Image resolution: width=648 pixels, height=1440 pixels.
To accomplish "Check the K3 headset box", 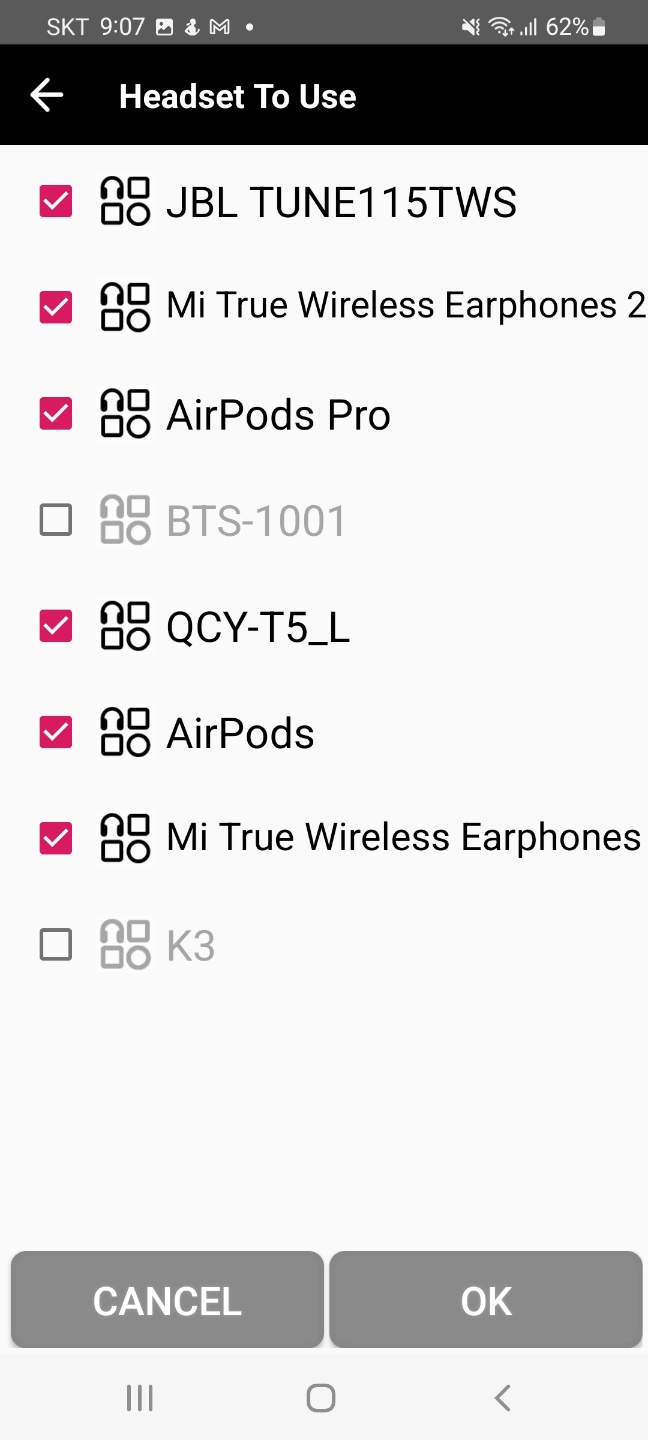I will 56,945.
